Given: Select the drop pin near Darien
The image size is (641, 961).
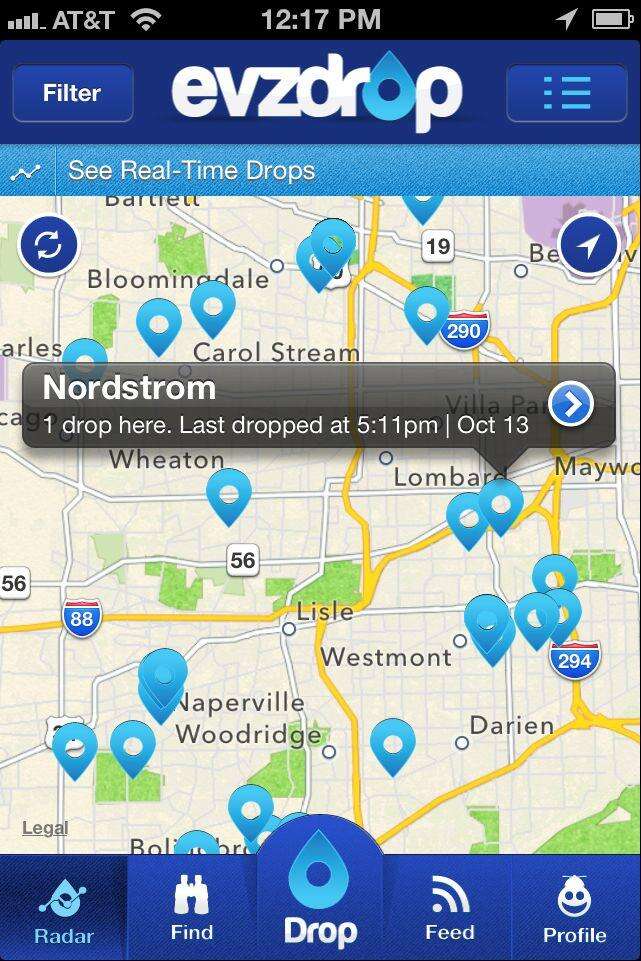Looking at the screenshot, I should click(x=393, y=743).
